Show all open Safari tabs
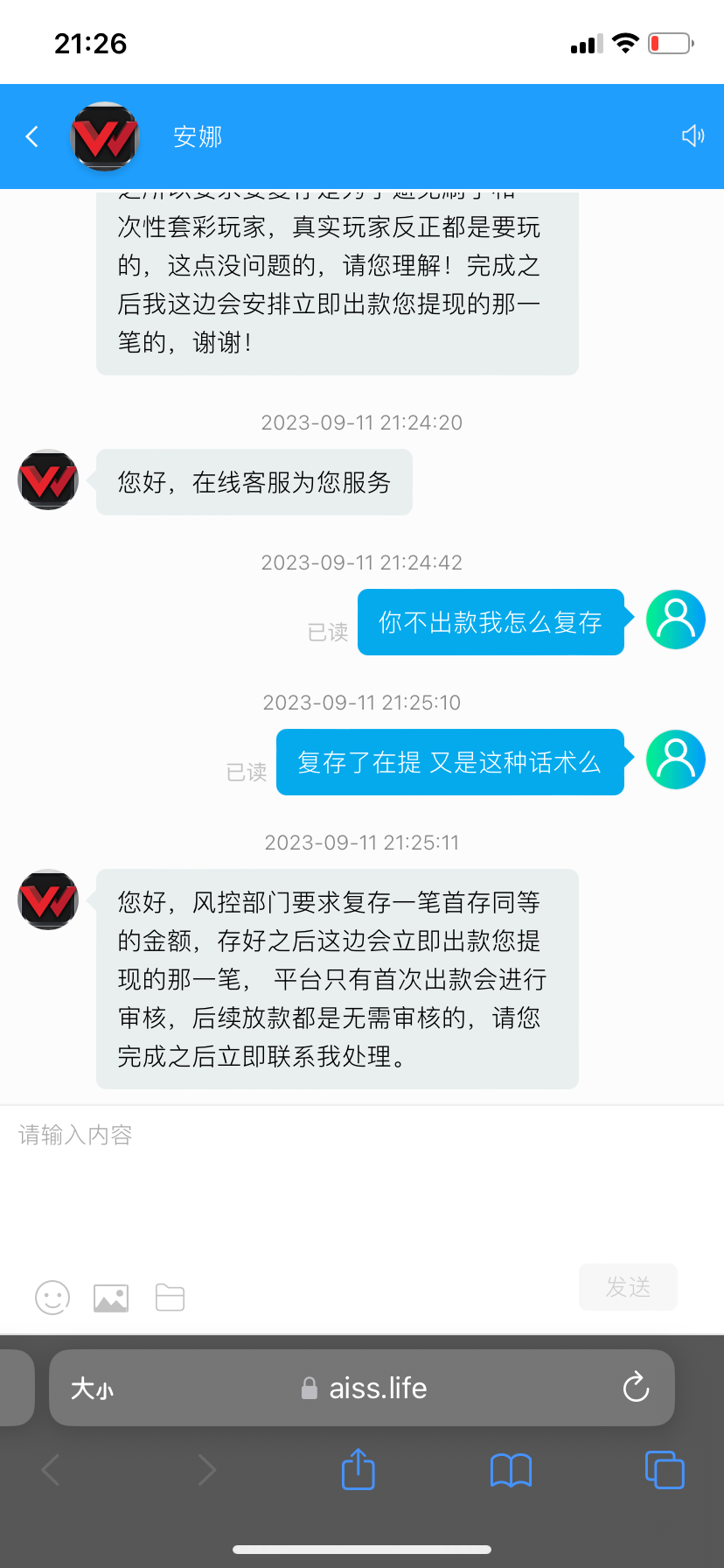The width and height of the screenshot is (724, 1568). (x=664, y=1469)
